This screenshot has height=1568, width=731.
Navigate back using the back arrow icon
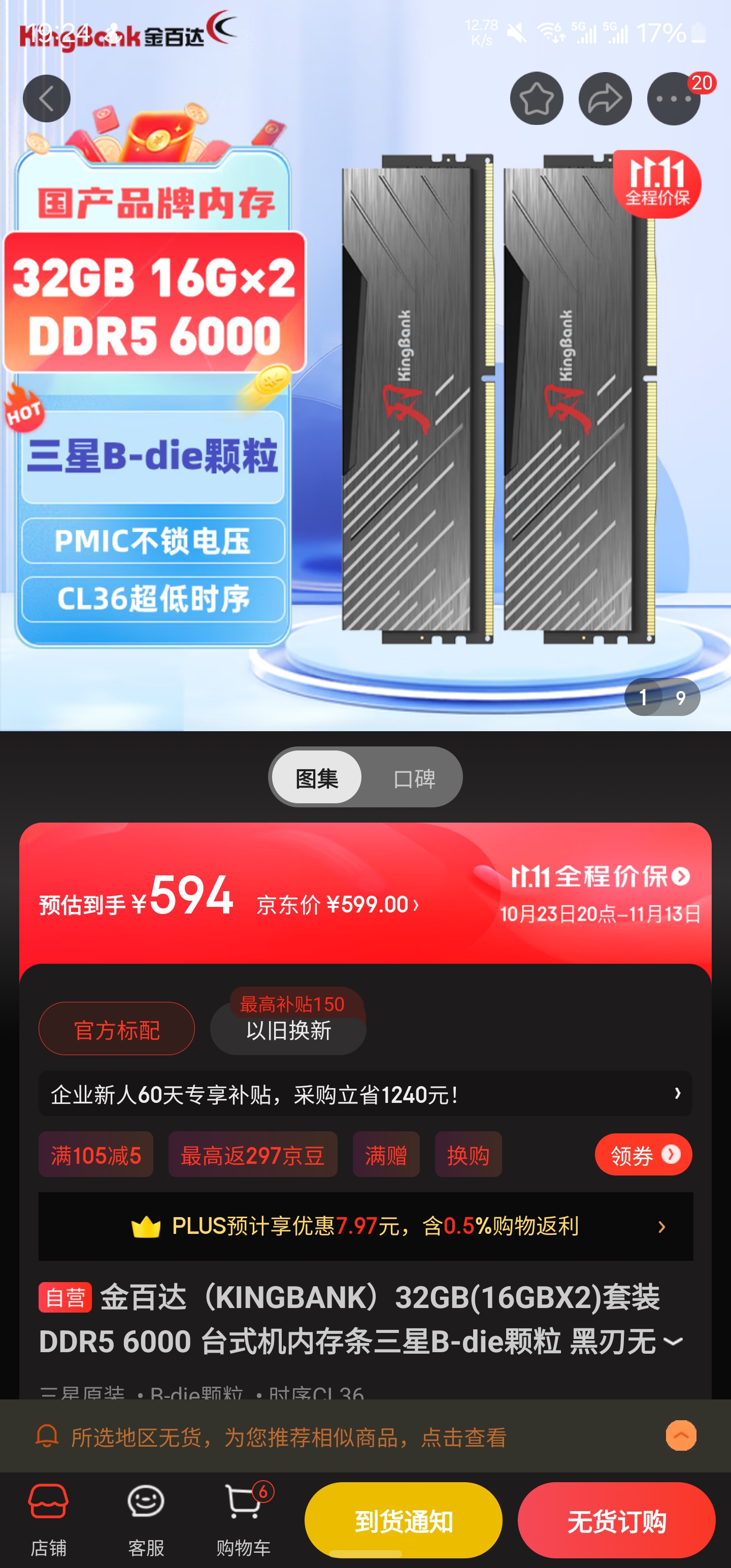[46, 98]
